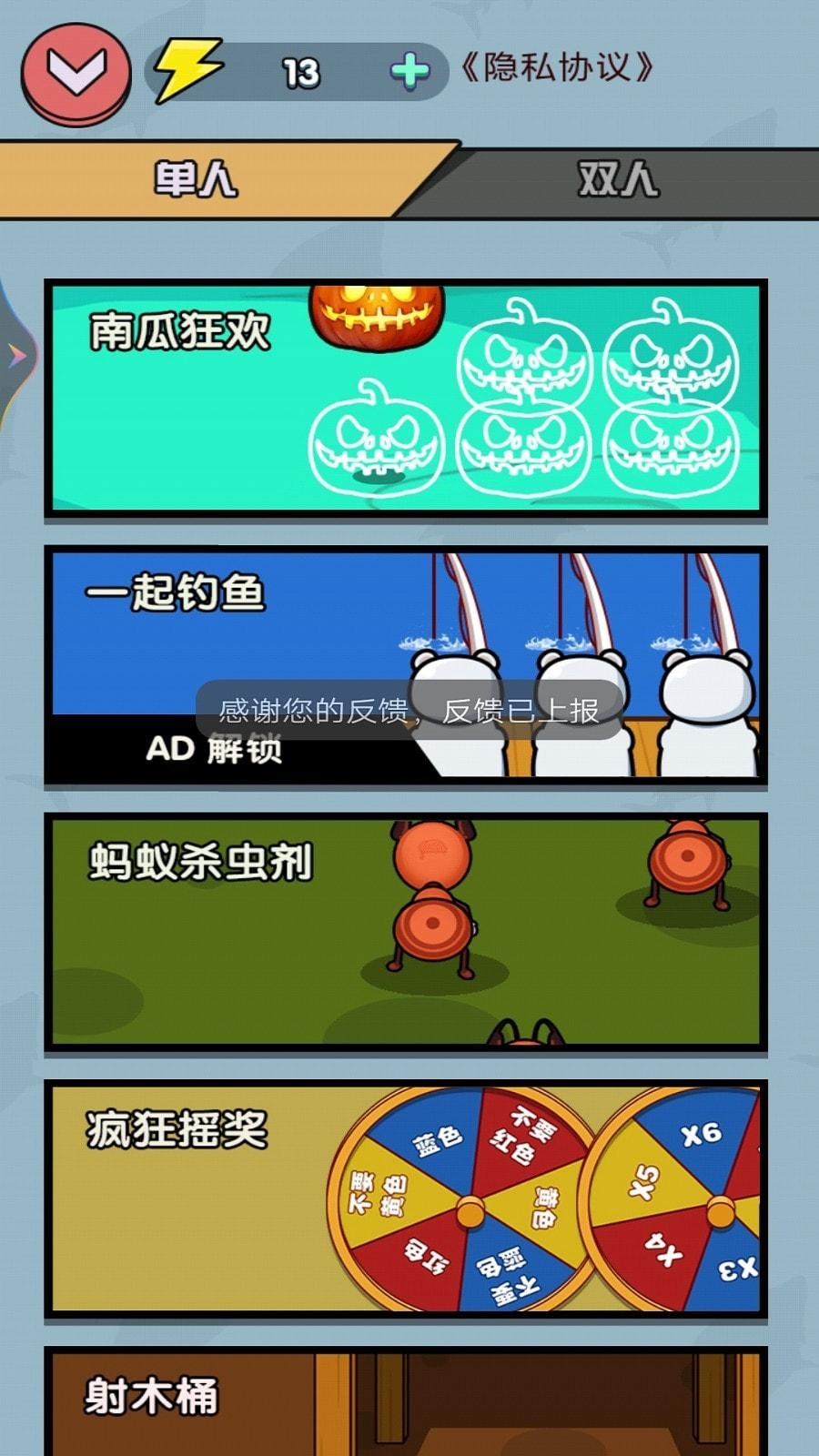Add more energy with the plus icon
819x1456 pixels.
(x=409, y=71)
